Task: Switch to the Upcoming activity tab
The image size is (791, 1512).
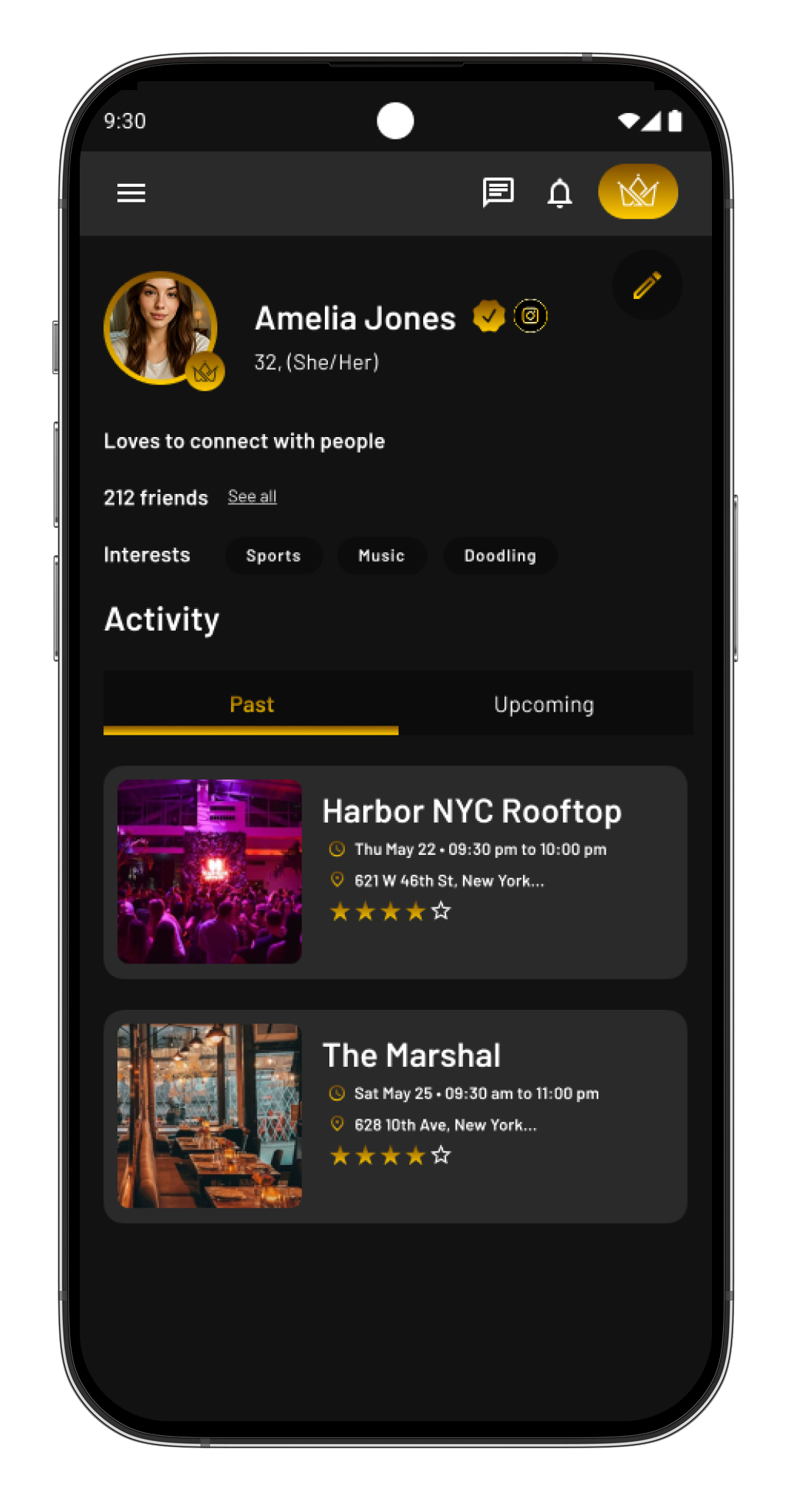Action: click(544, 704)
